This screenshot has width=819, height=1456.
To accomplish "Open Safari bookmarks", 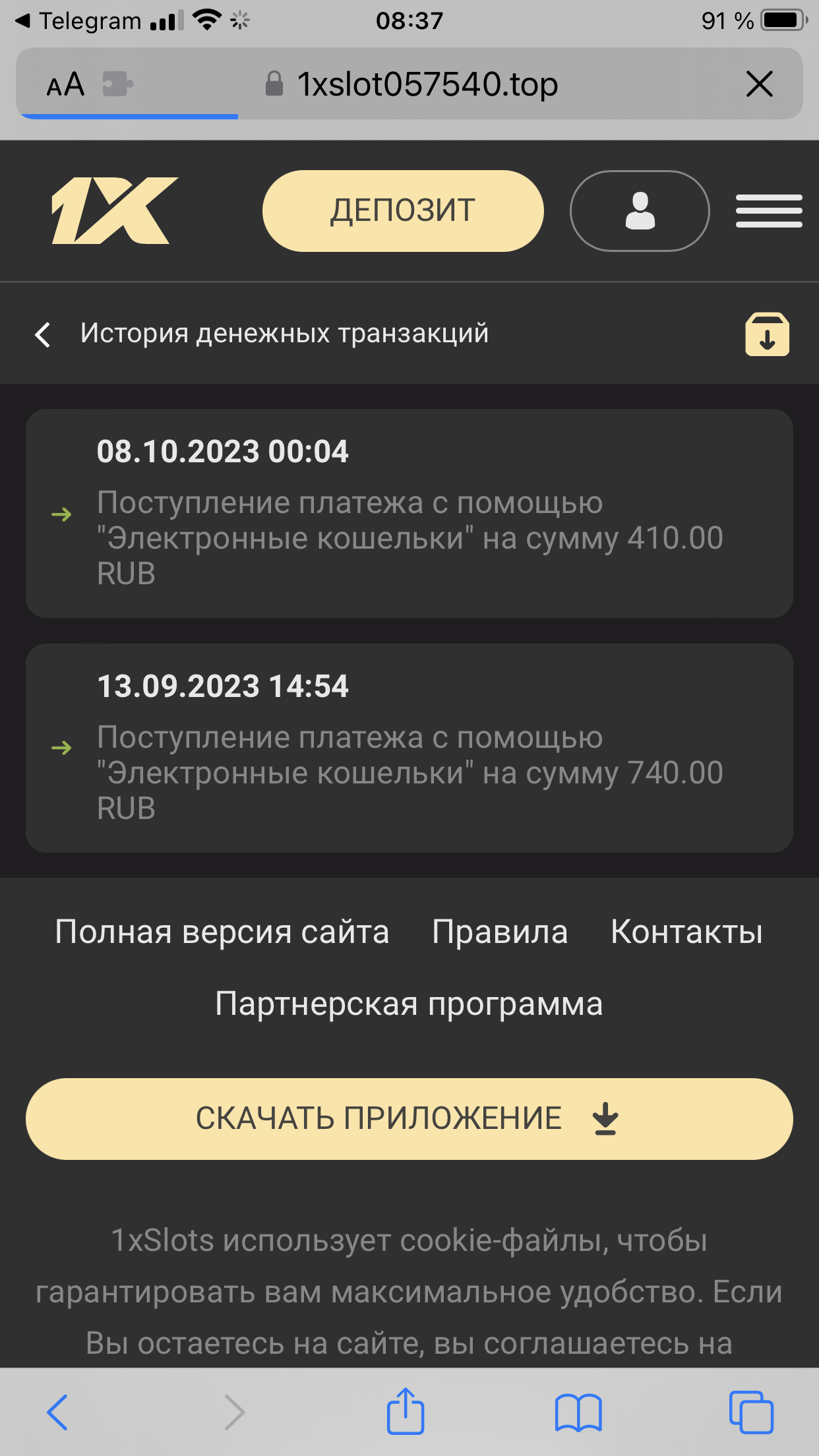I will tap(578, 1412).
